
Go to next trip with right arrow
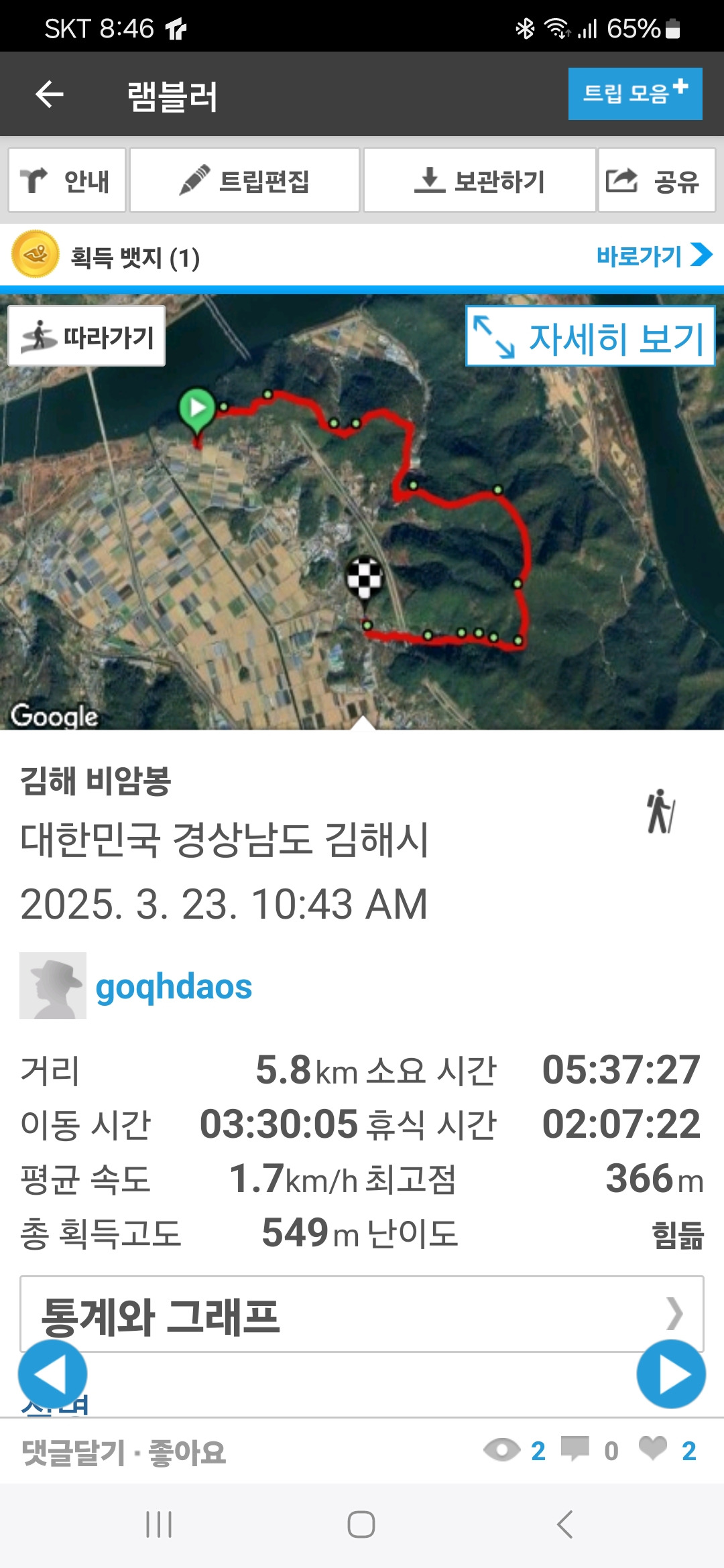pos(671,1374)
